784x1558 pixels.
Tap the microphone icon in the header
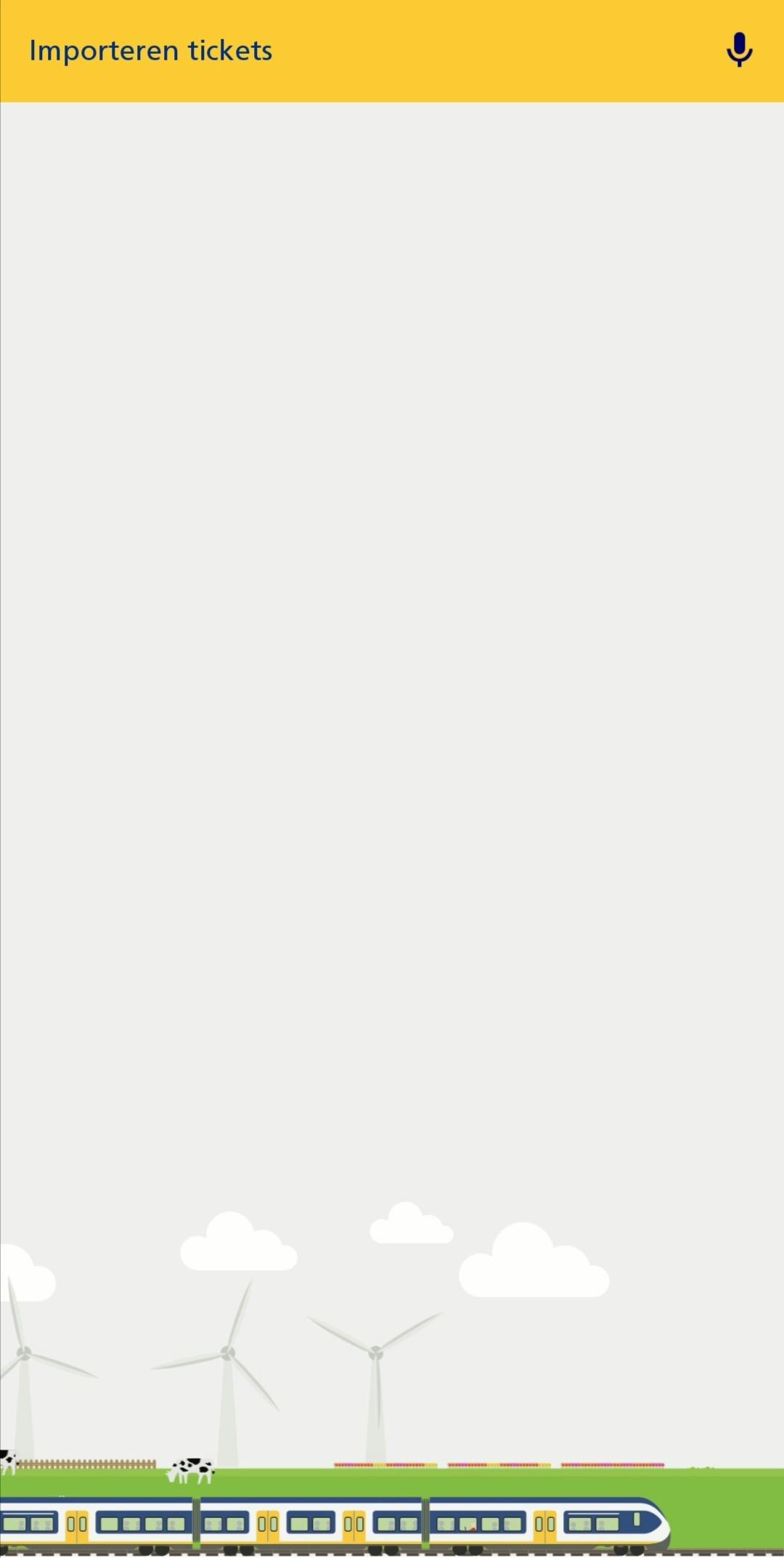click(739, 49)
